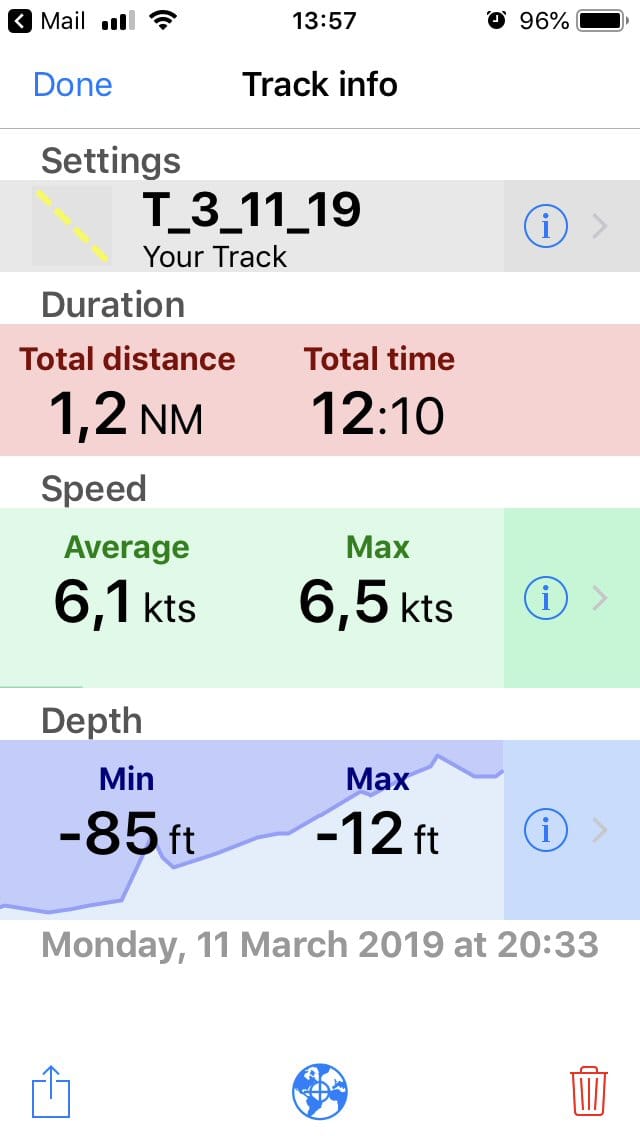The width and height of the screenshot is (640, 1136).
Task: Delete this track with trash icon
Action: pyautogui.click(x=589, y=1091)
